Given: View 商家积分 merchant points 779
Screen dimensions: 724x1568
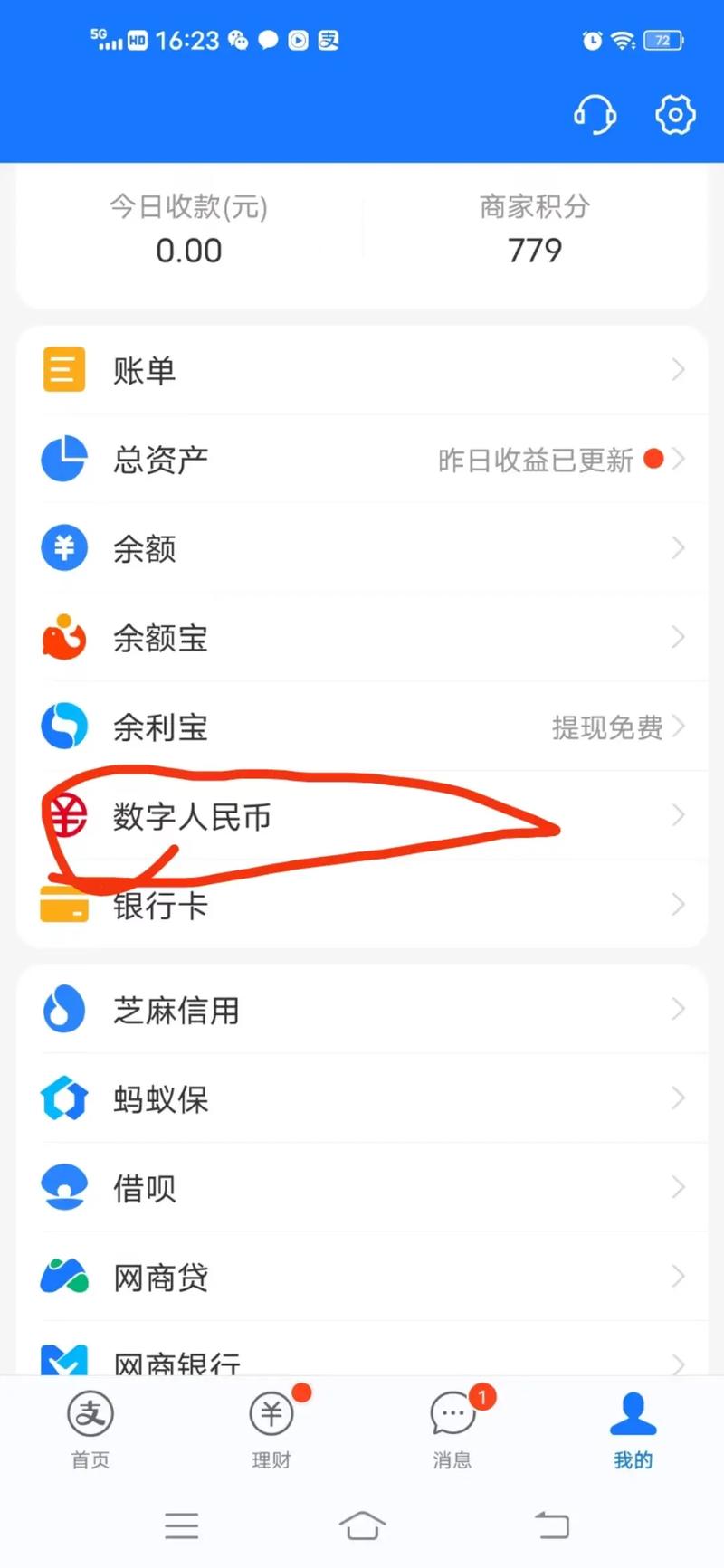Looking at the screenshot, I should point(535,229).
